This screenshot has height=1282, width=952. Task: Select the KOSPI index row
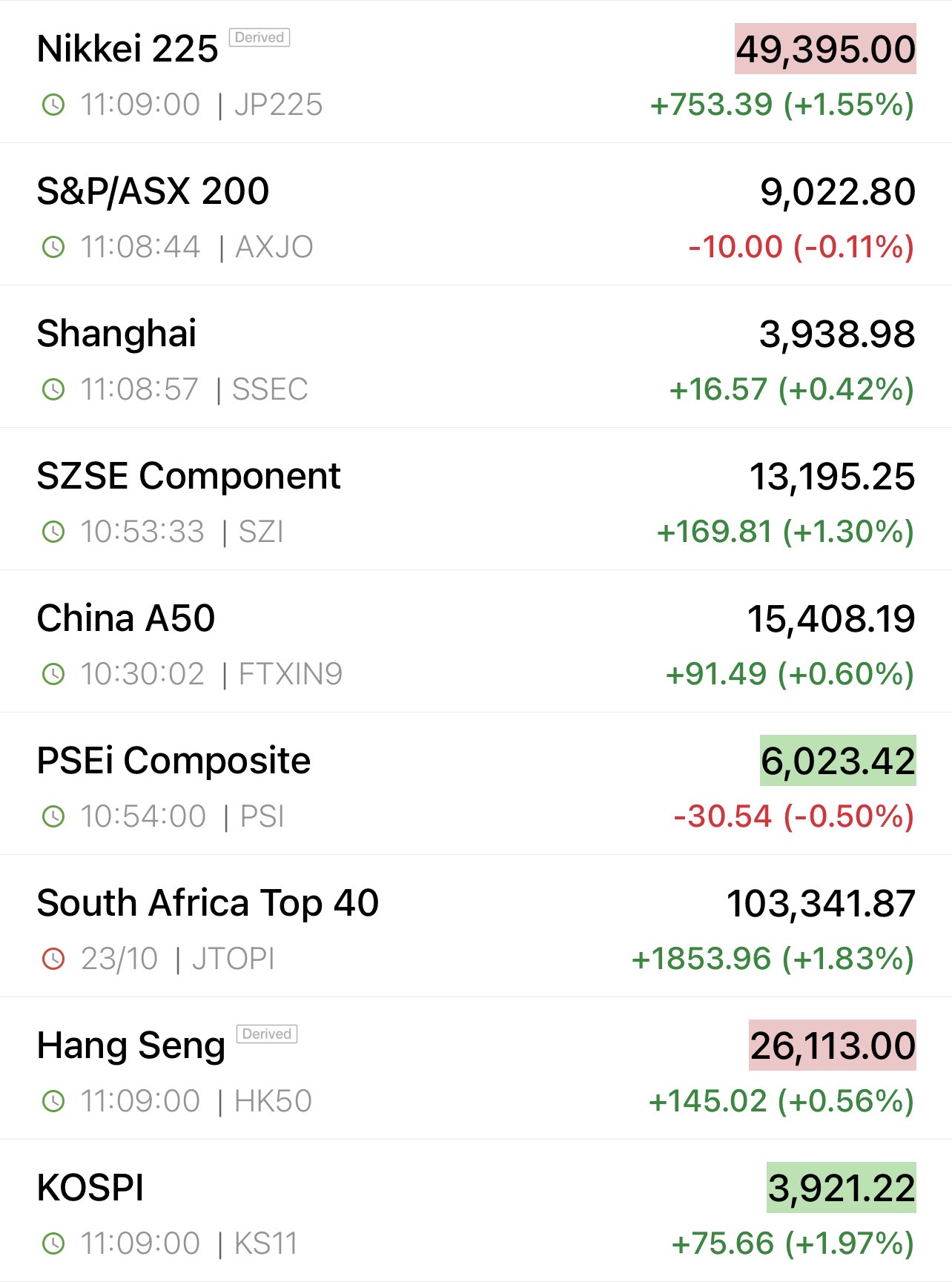click(90, 1188)
